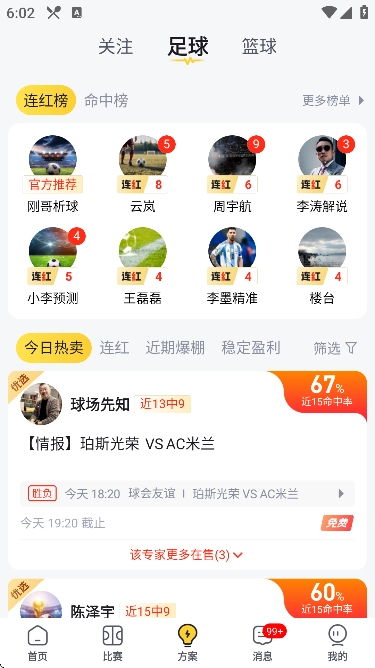Switch to the 篮球 top tab
Image resolution: width=375 pixels, height=668 pixels.
[x=259, y=47]
